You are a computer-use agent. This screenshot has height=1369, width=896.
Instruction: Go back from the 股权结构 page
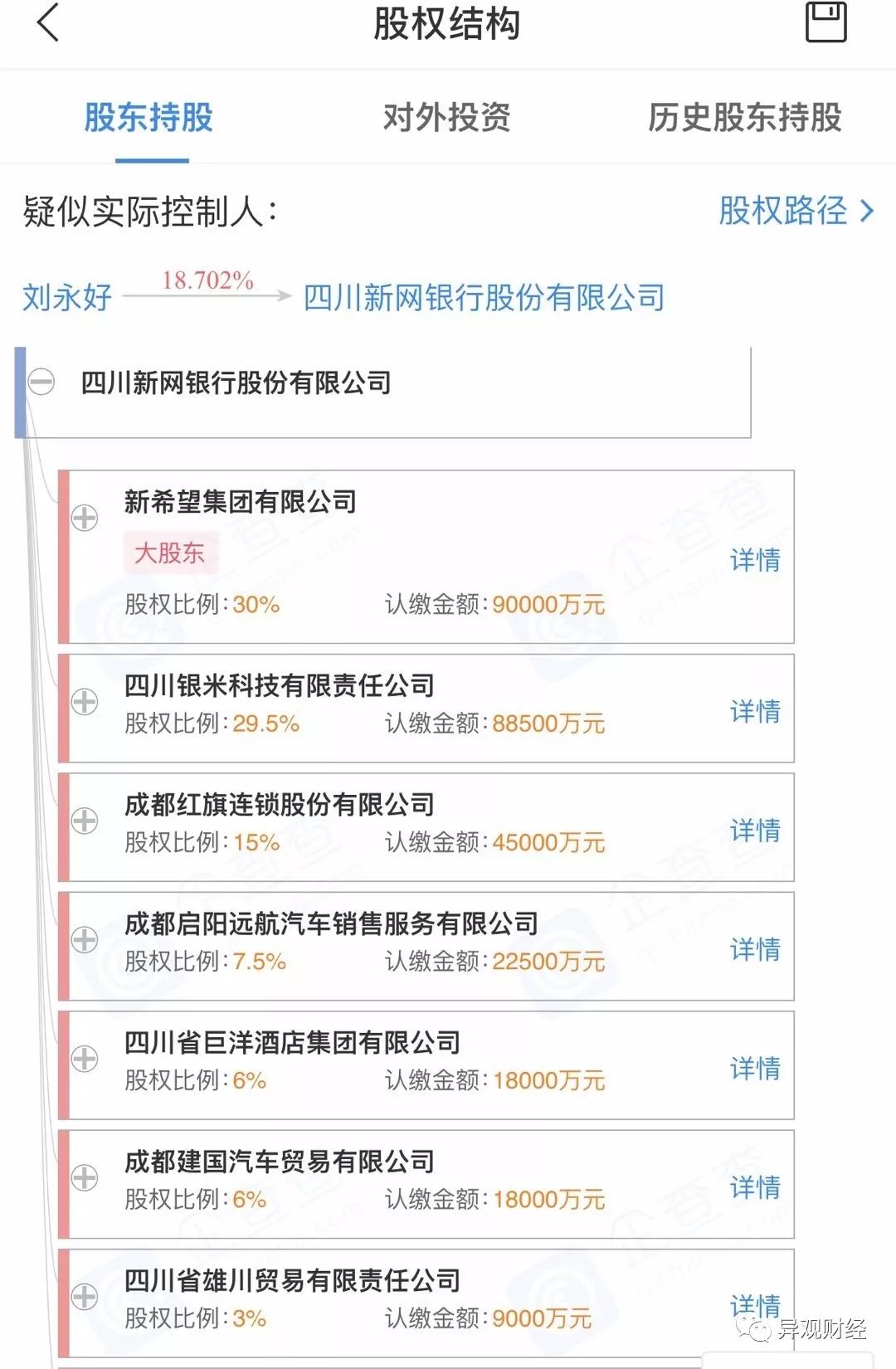tap(49, 22)
